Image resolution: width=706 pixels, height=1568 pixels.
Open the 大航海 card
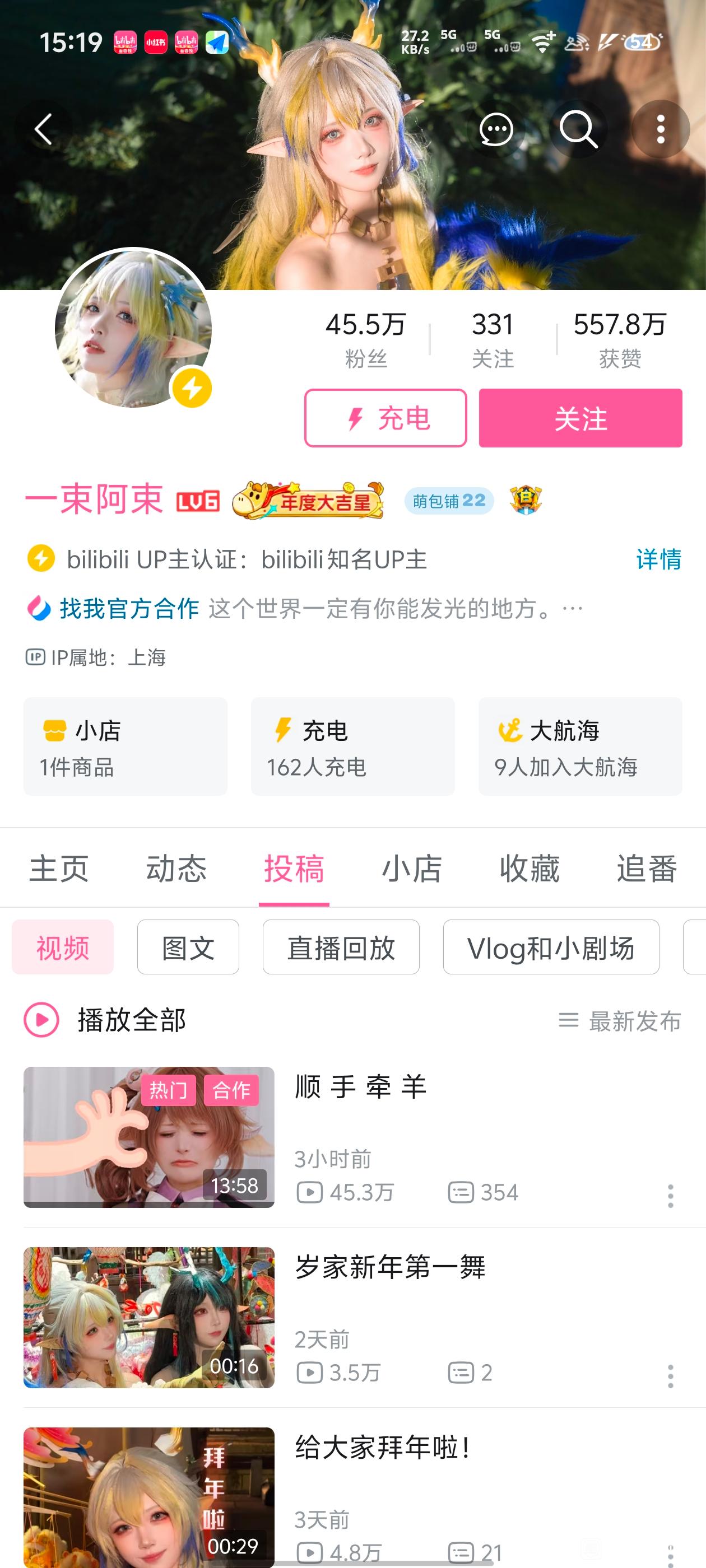580,746
